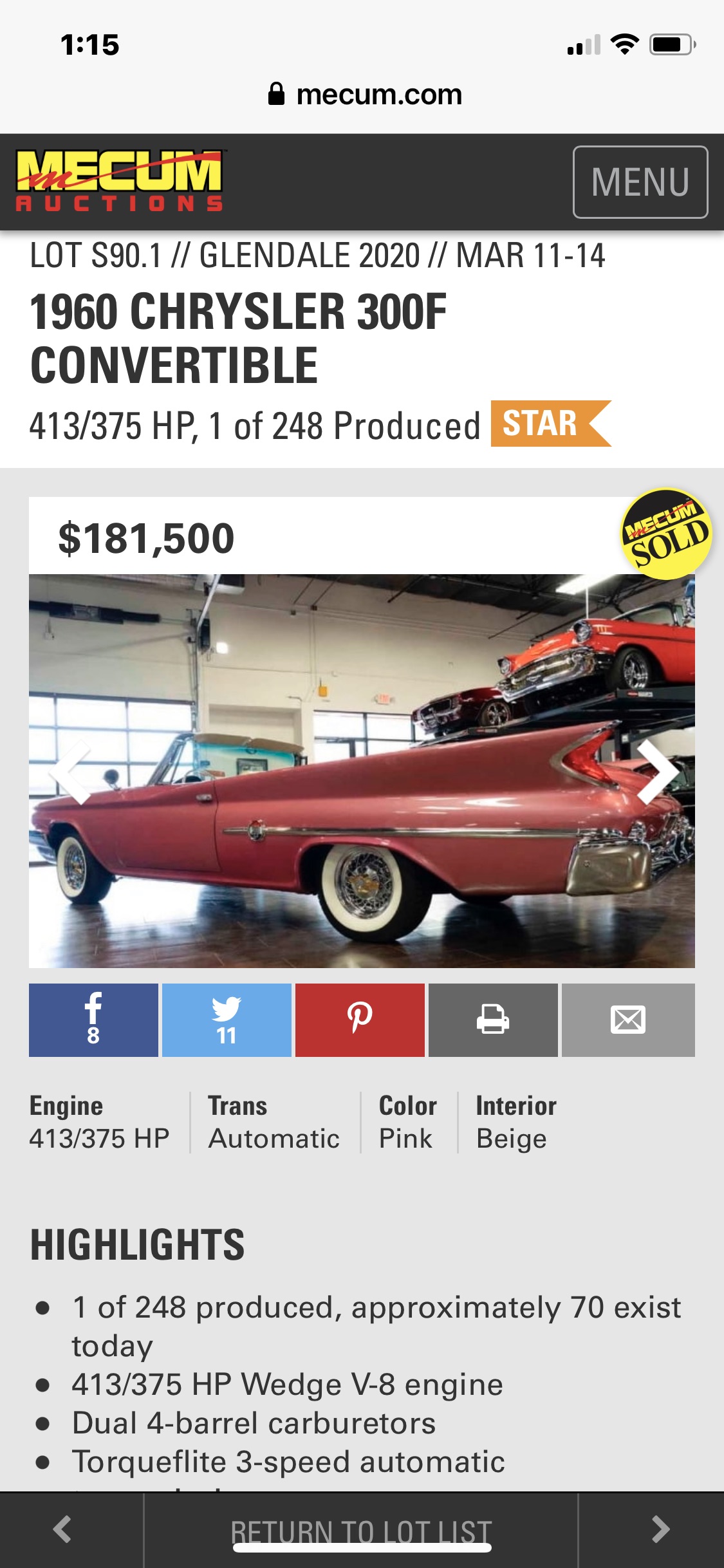Share the lot on Twitter
724x1568 pixels.
point(227,1020)
